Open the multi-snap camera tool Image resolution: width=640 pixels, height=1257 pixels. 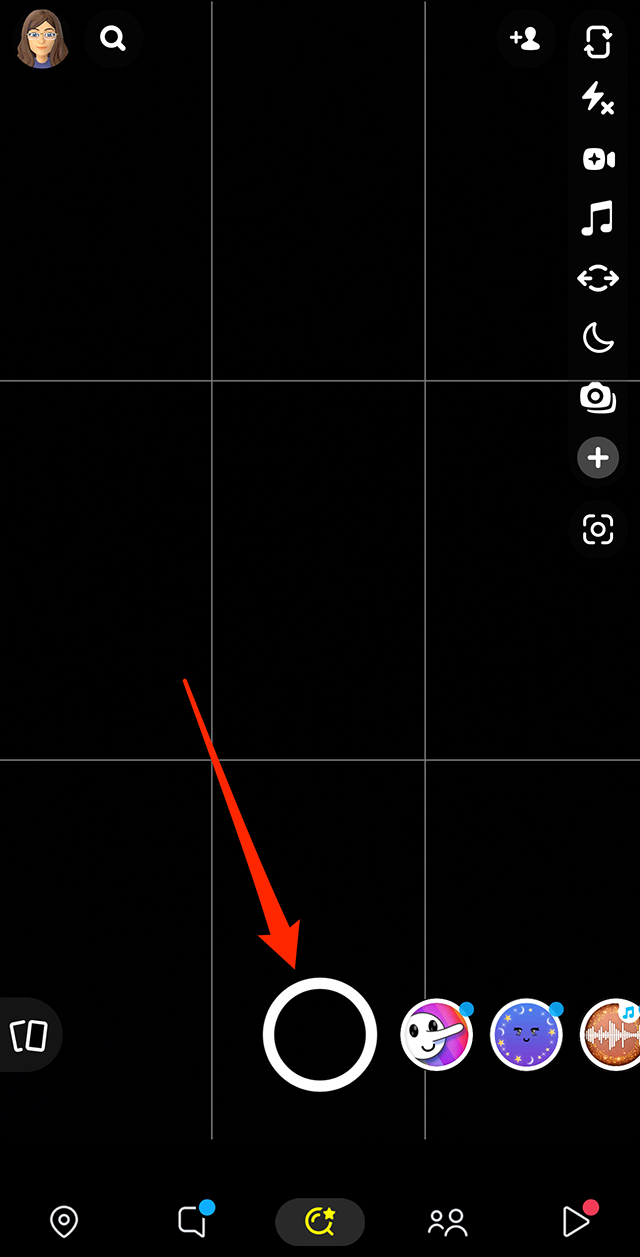coord(597,398)
